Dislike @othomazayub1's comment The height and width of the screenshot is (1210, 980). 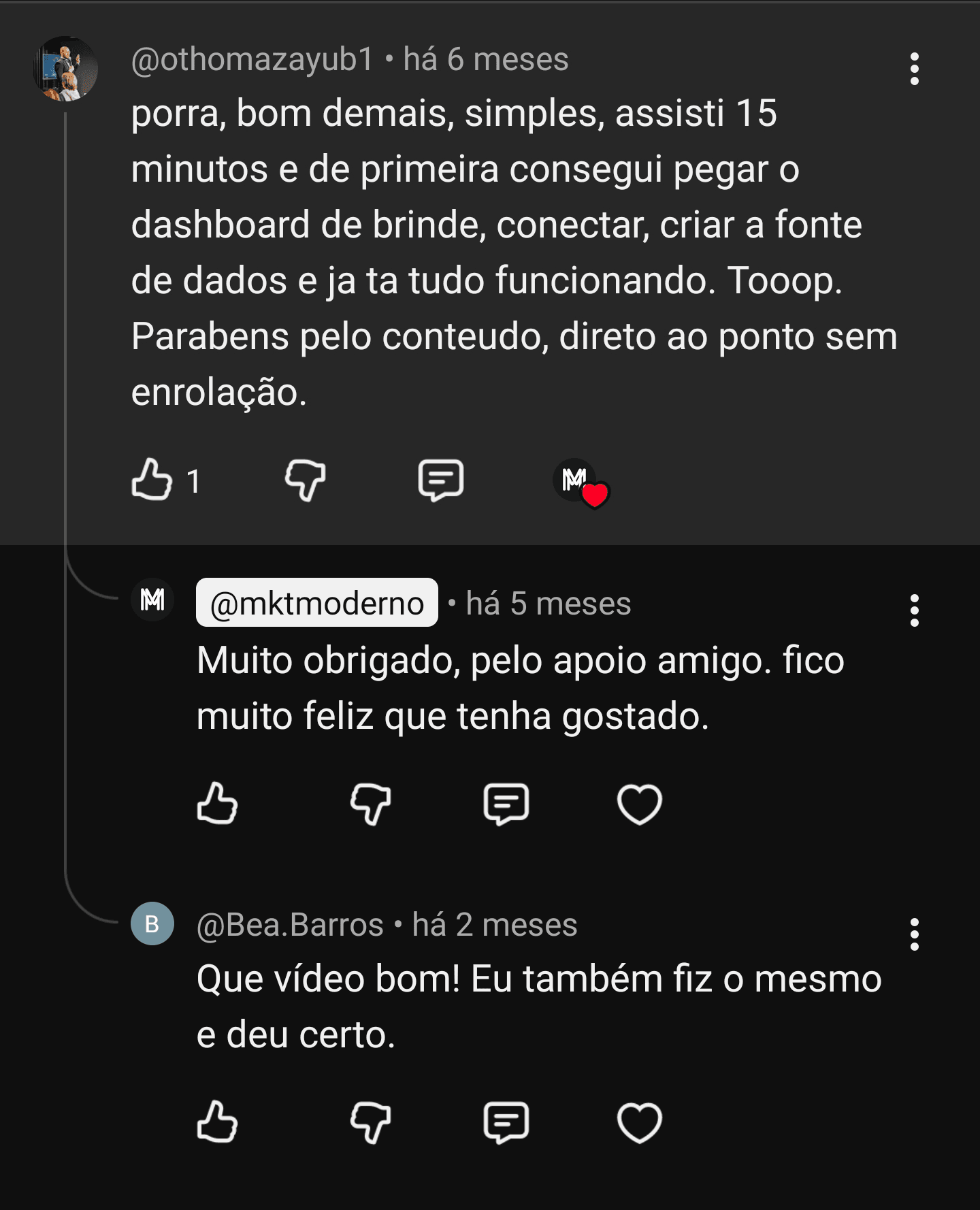pos(305,480)
